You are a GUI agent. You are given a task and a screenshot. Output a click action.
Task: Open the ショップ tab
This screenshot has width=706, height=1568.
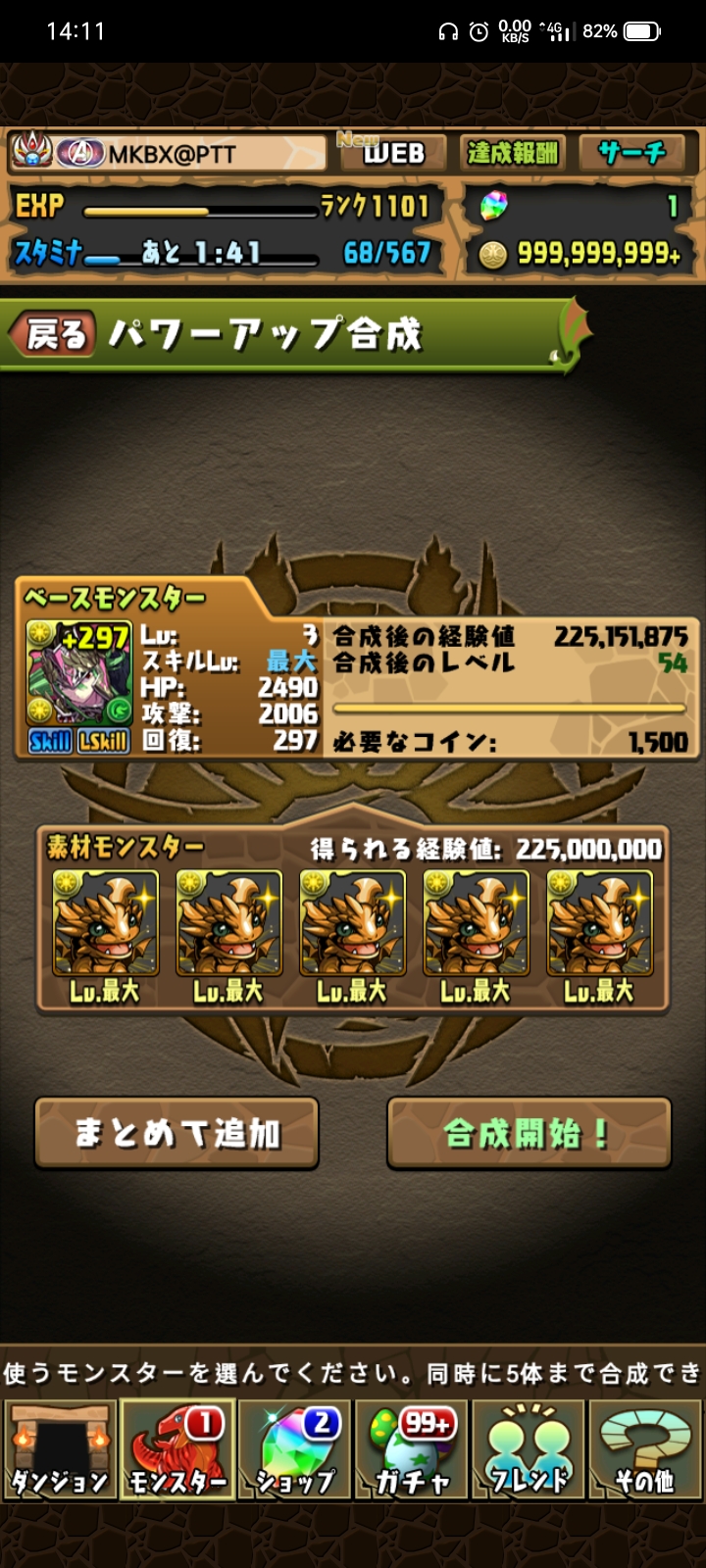point(294,1450)
